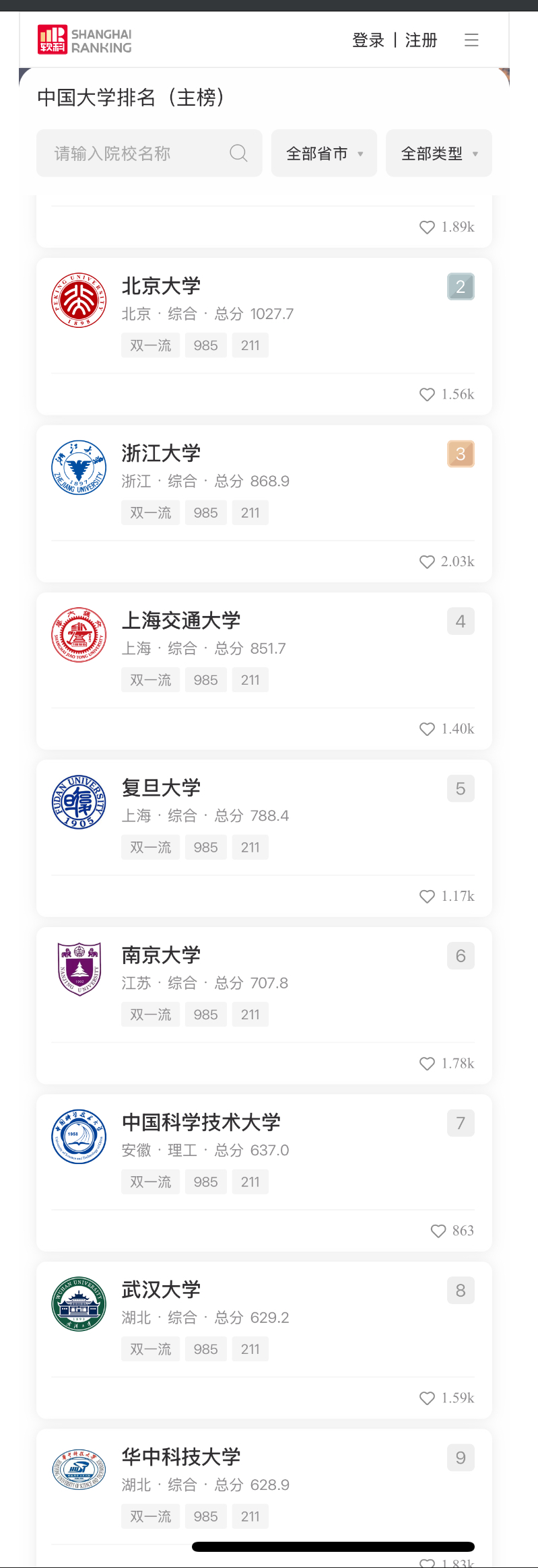Open the 武汉大学 card

click(162, 1289)
